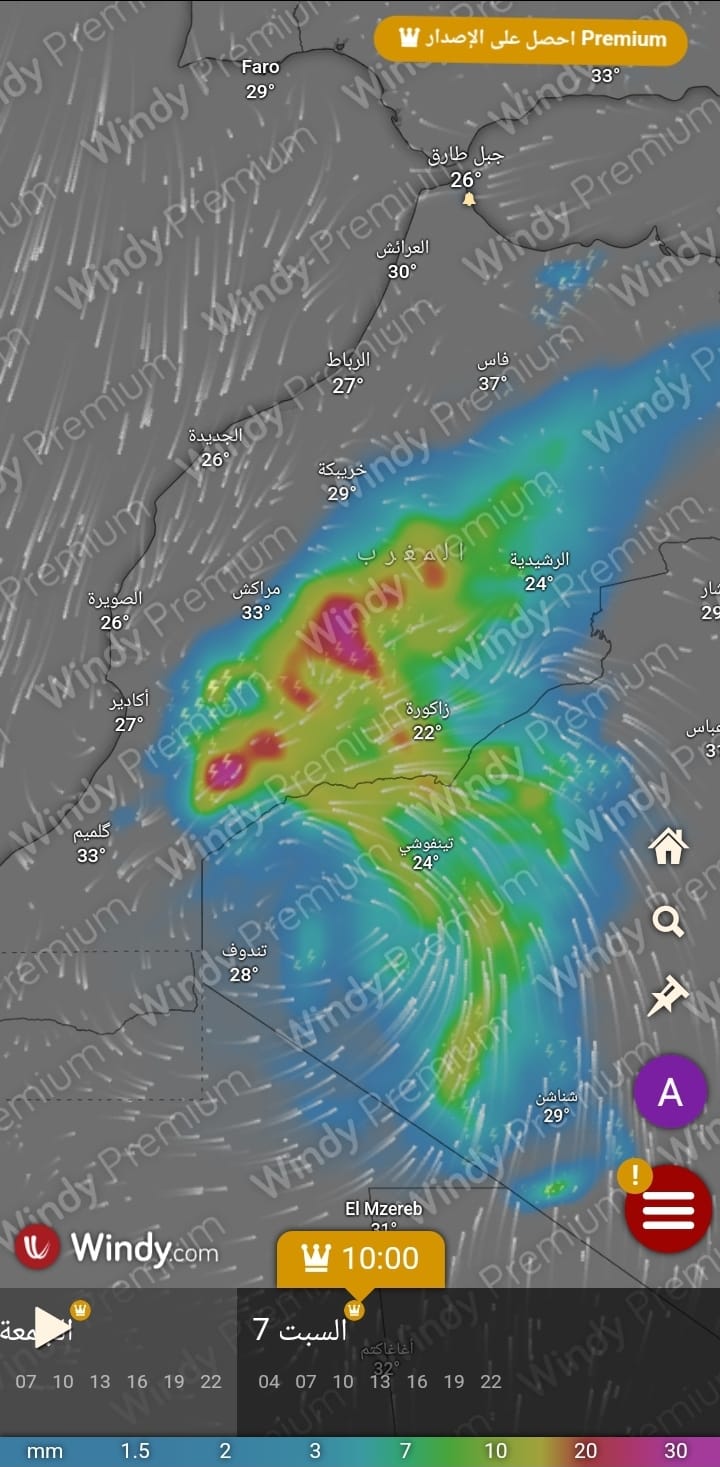Viewport: 720px width, 1467px height.
Task: Open the search magnifier
Action: [x=668, y=921]
